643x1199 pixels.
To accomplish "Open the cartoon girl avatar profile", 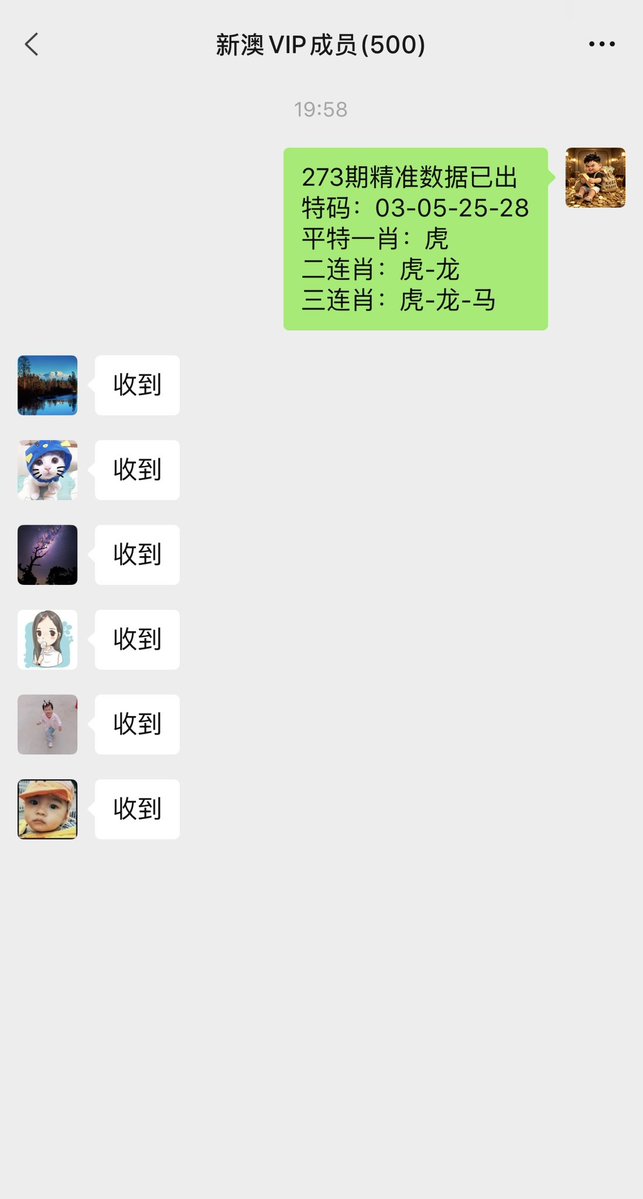I will pos(47,640).
